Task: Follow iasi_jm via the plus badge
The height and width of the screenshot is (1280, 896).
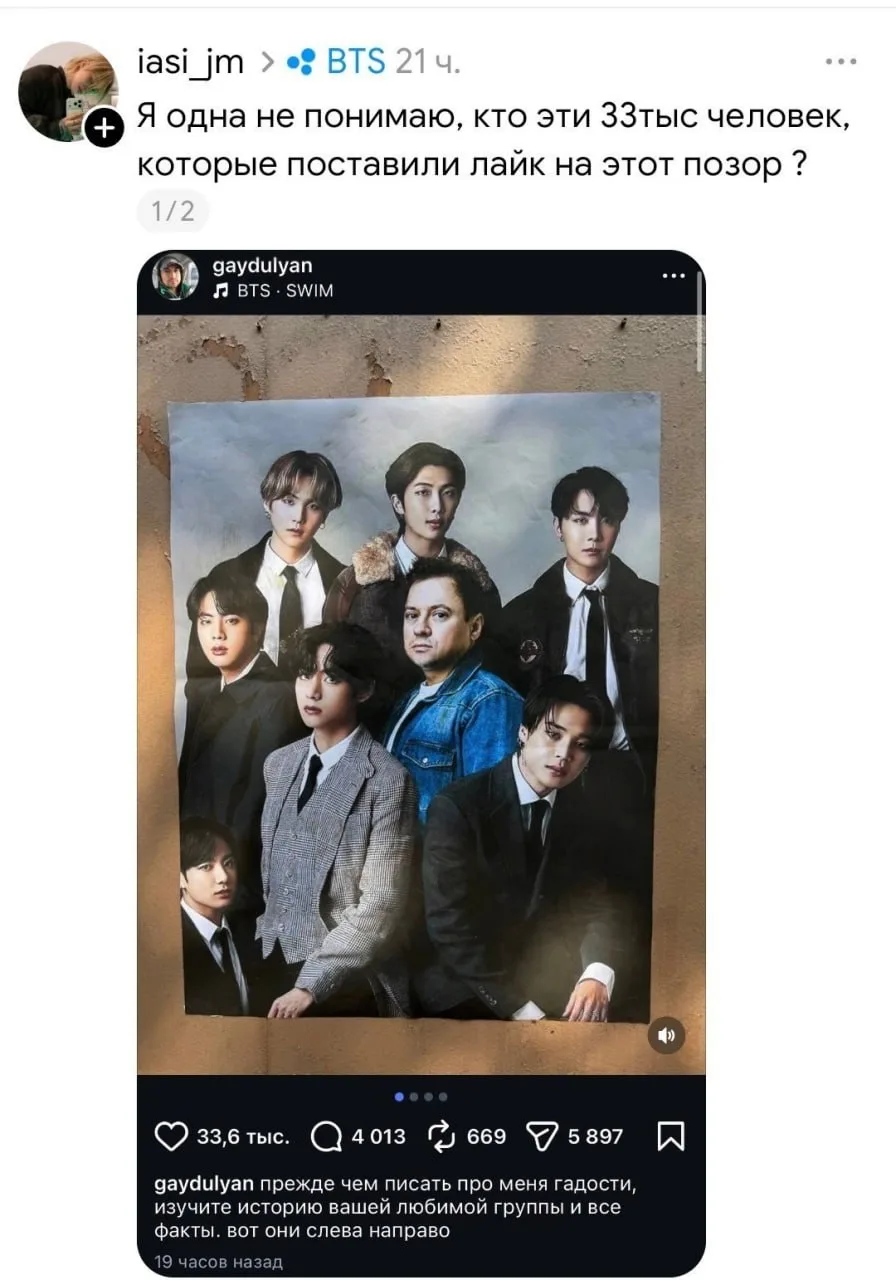Action: pyautogui.click(x=104, y=127)
